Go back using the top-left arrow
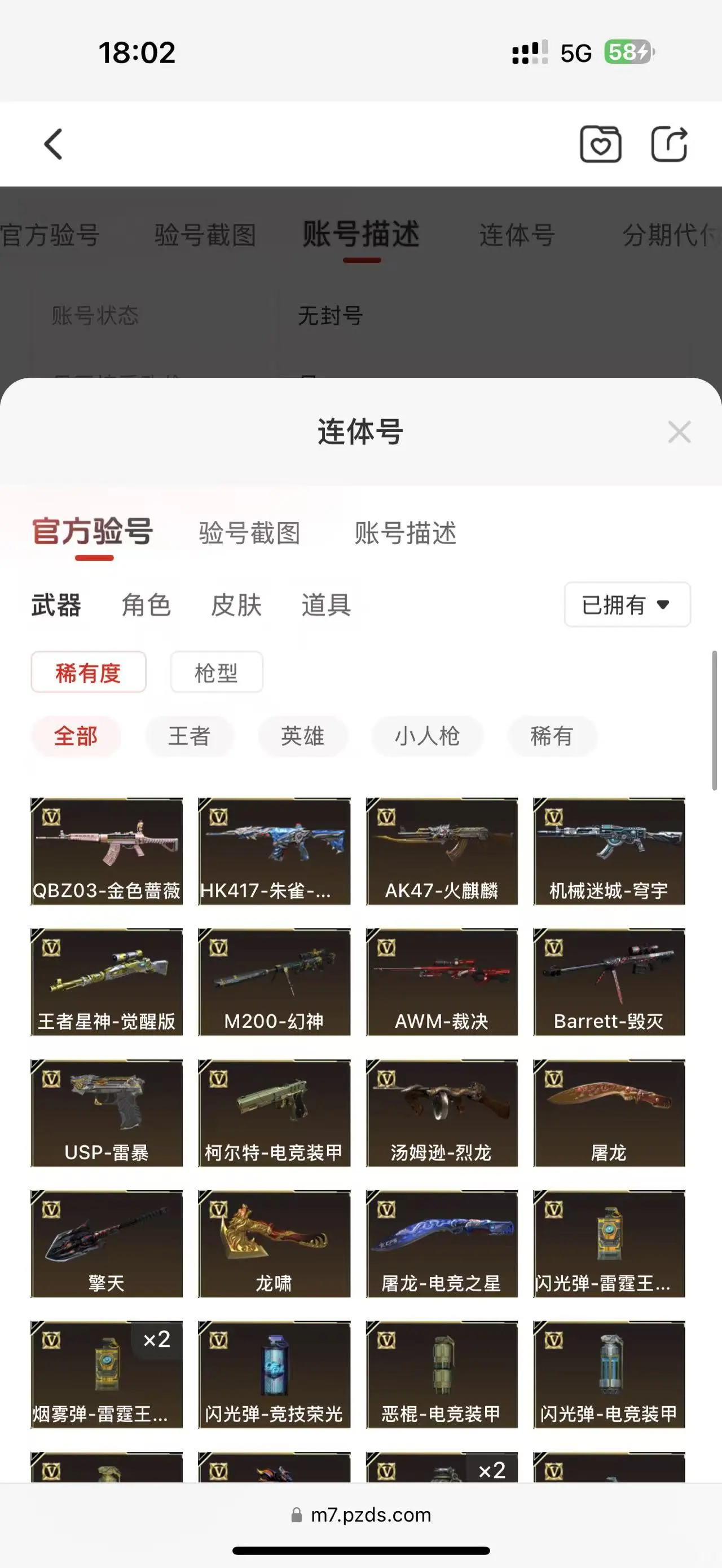The image size is (722, 1568). 54,144
